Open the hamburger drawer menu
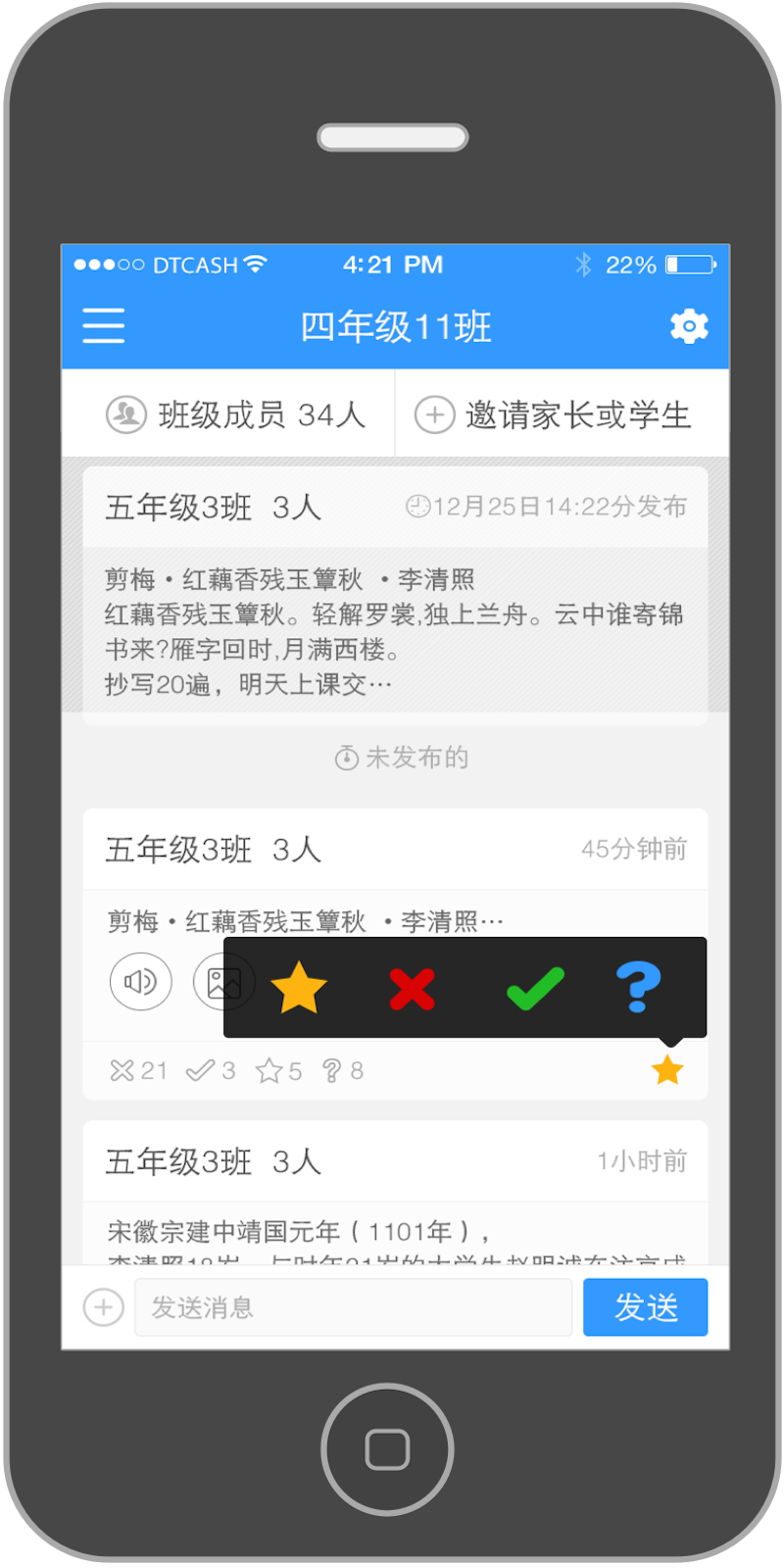The image size is (784, 1568). [104, 325]
